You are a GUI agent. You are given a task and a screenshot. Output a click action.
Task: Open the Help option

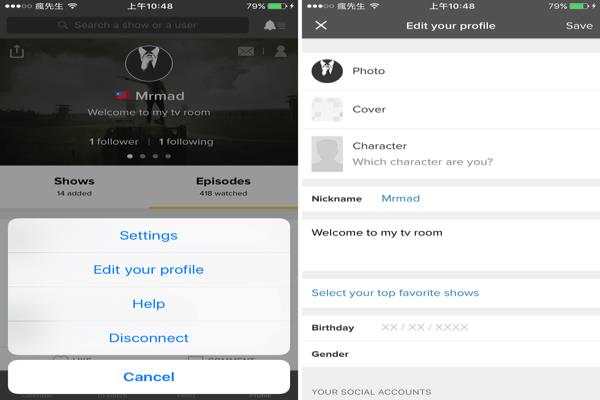pyautogui.click(x=148, y=303)
